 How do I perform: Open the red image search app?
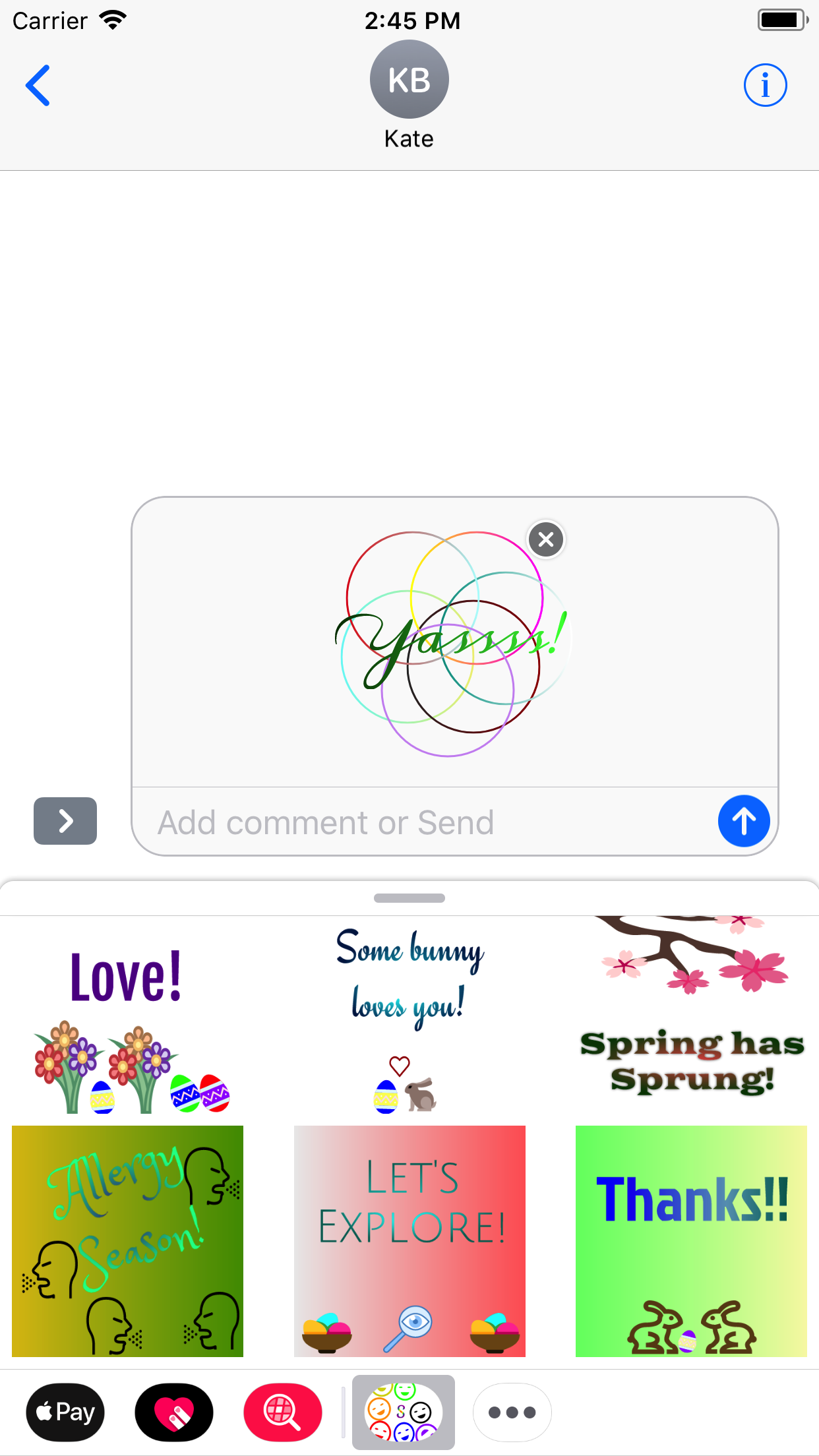coord(283,1412)
